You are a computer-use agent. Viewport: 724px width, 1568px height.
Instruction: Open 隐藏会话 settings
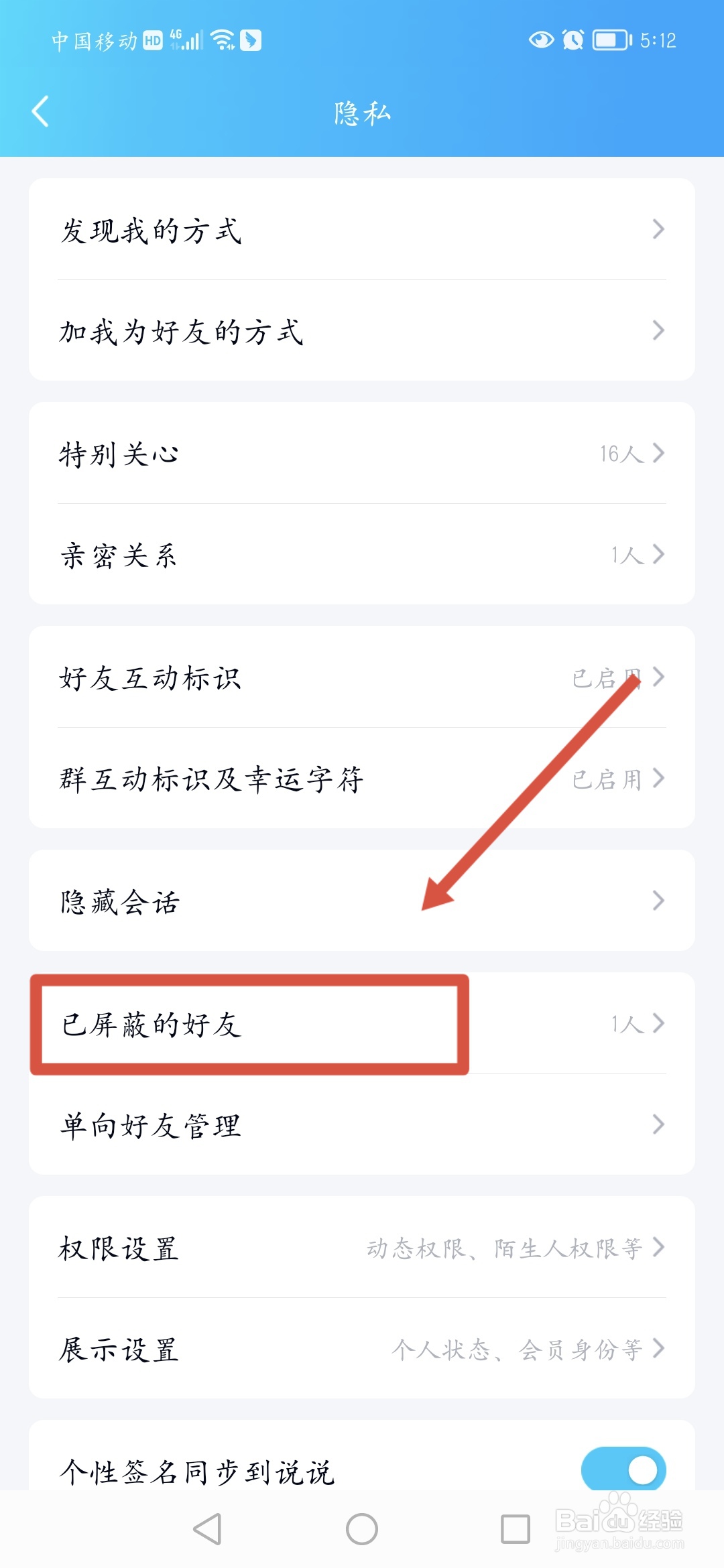[362, 901]
